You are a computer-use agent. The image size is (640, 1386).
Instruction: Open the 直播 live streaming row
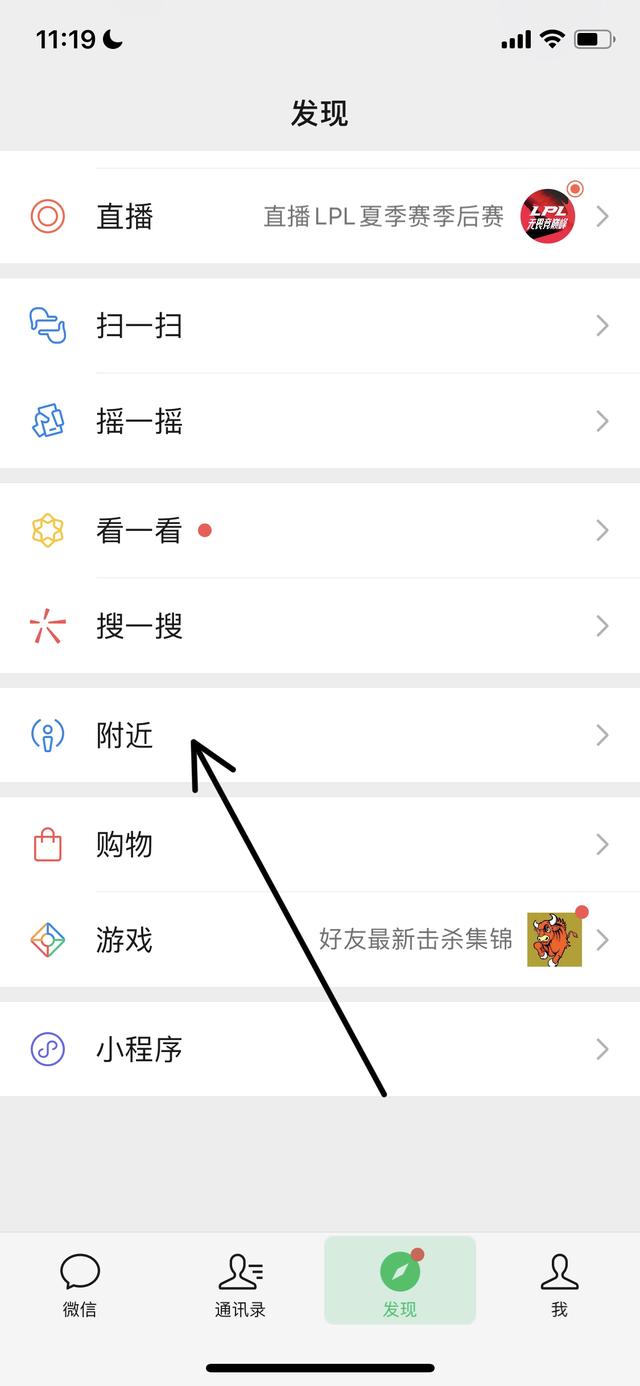(x=320, y=216)
